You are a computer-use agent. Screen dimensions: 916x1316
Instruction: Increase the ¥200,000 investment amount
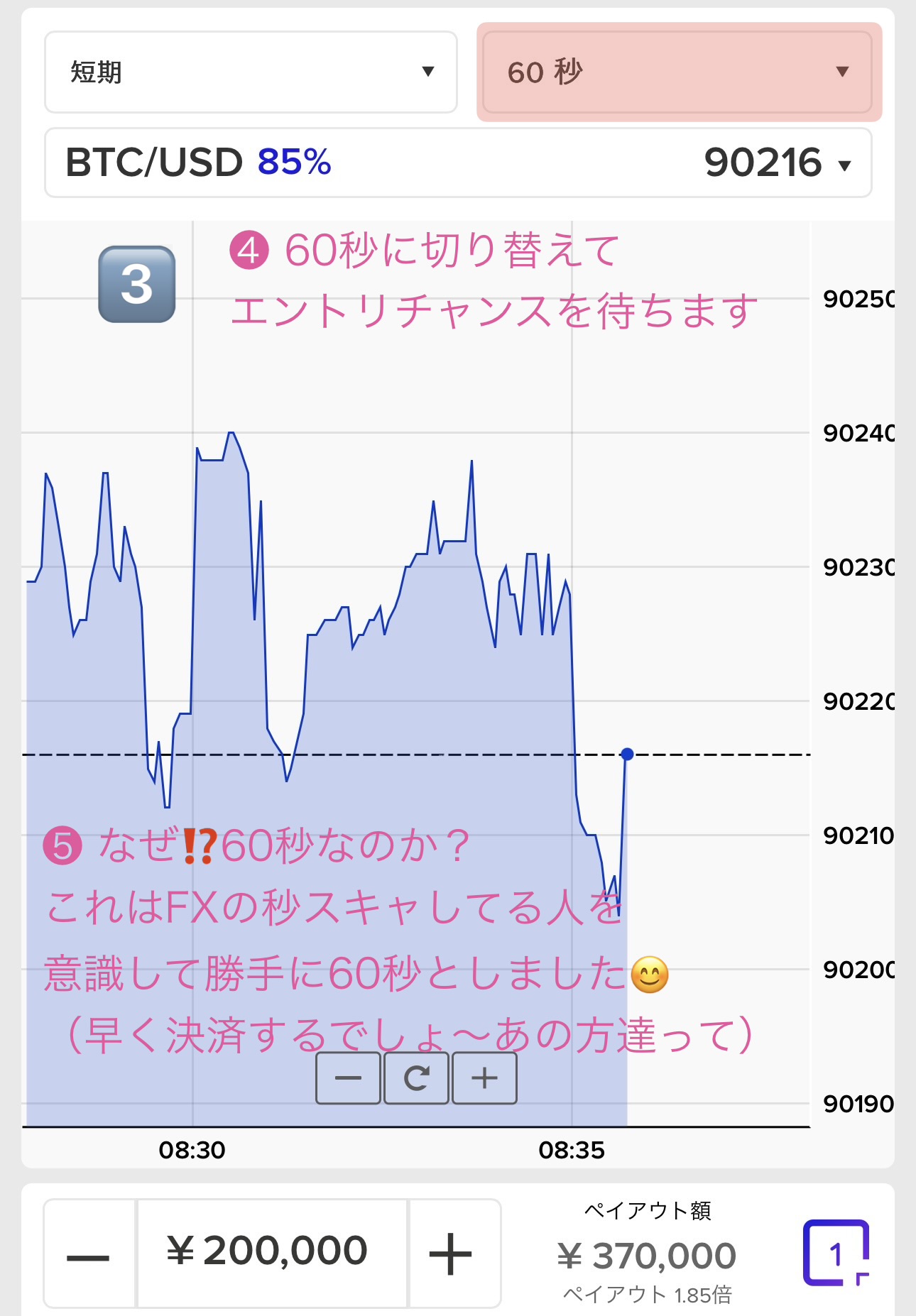pyautogui.click(x=452, y=1254)
